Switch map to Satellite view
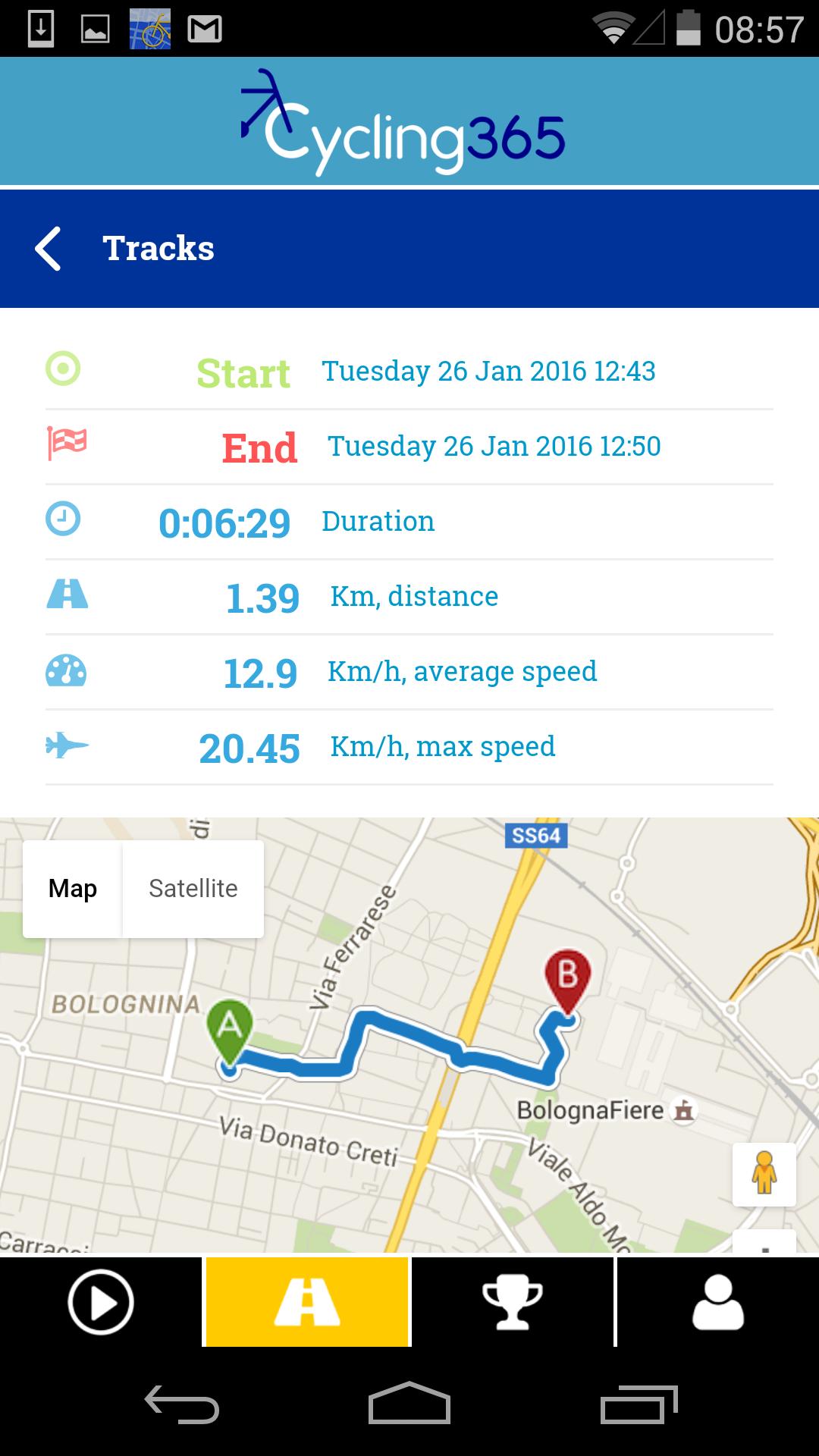The image size is (819, 1456). [193, 889]
